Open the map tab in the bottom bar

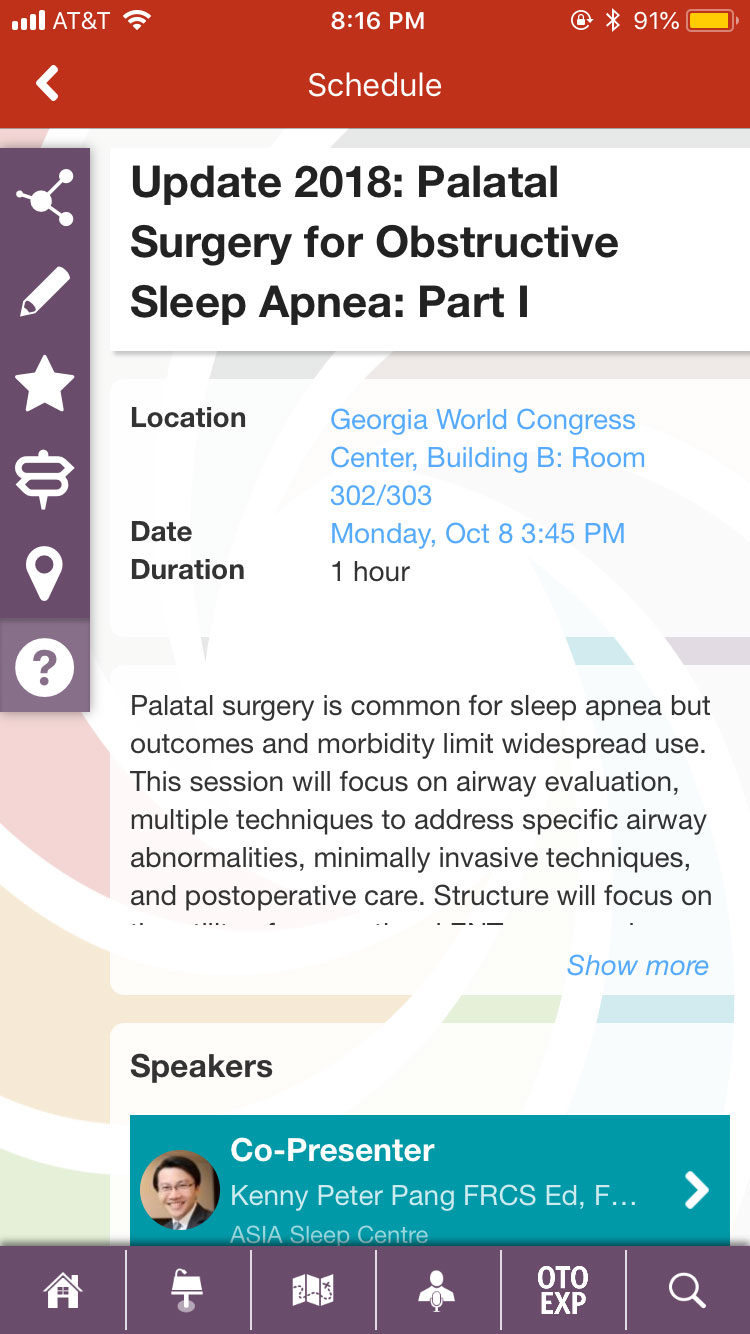pos(313,1291)
